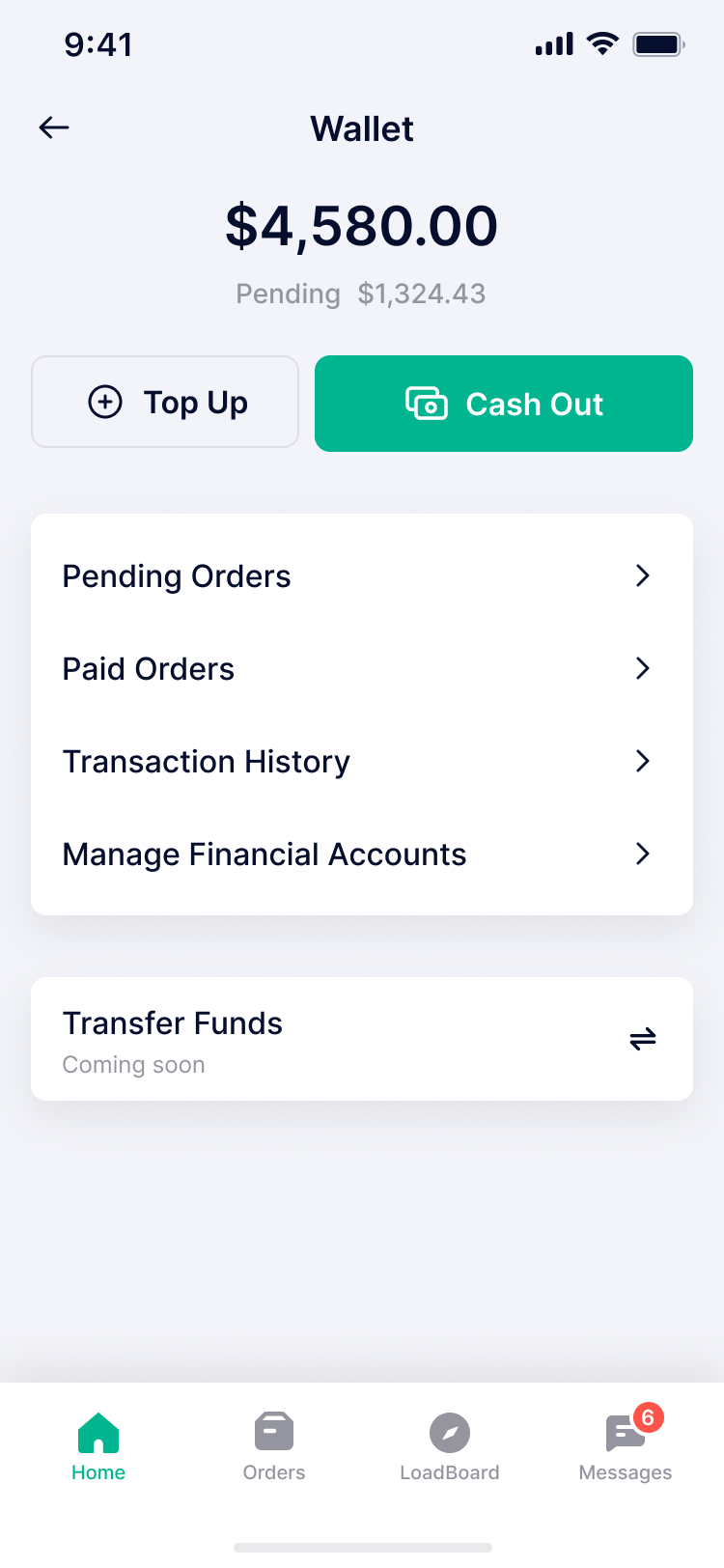View Paid Orders
The image size is (724, 1568).
tap(362, 669)
